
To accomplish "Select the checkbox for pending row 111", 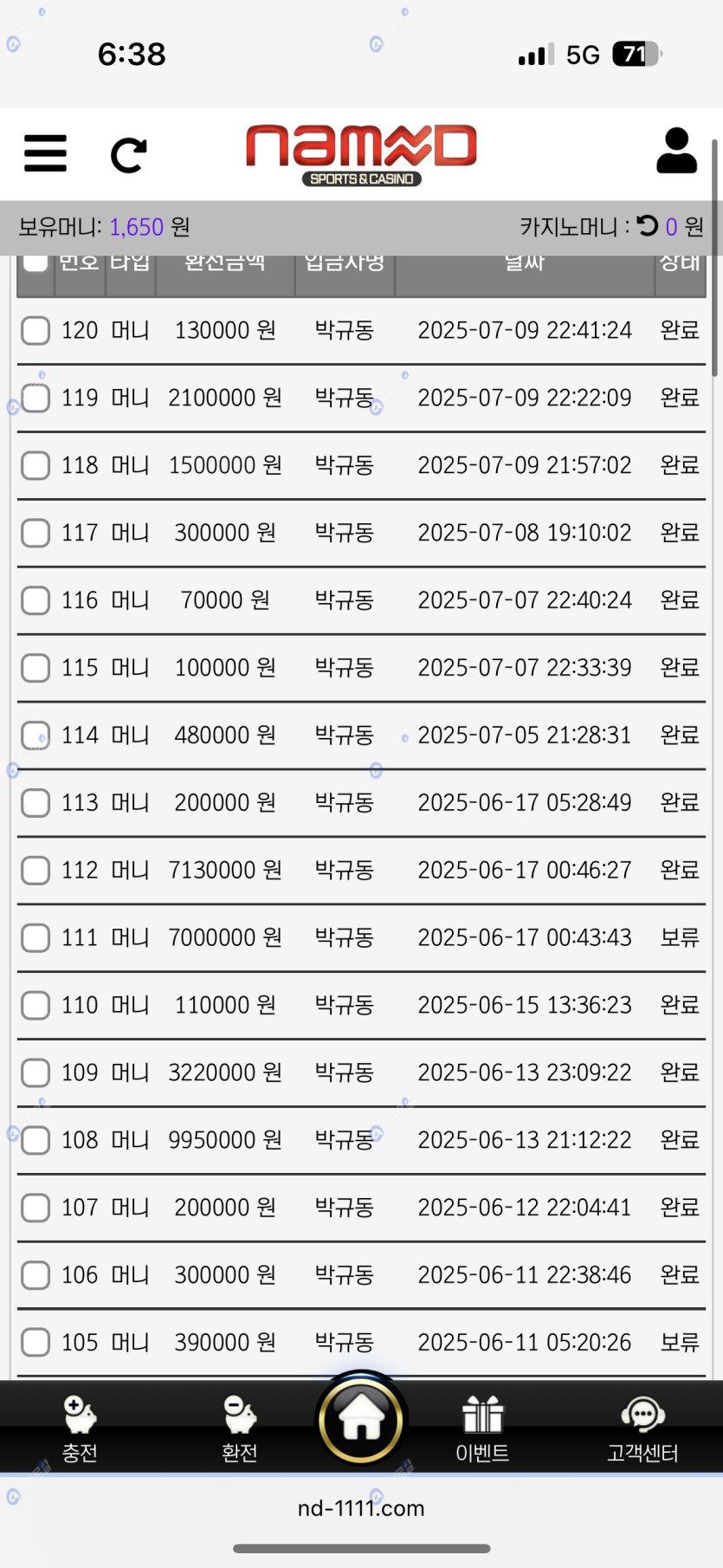I will click(36, 938).
